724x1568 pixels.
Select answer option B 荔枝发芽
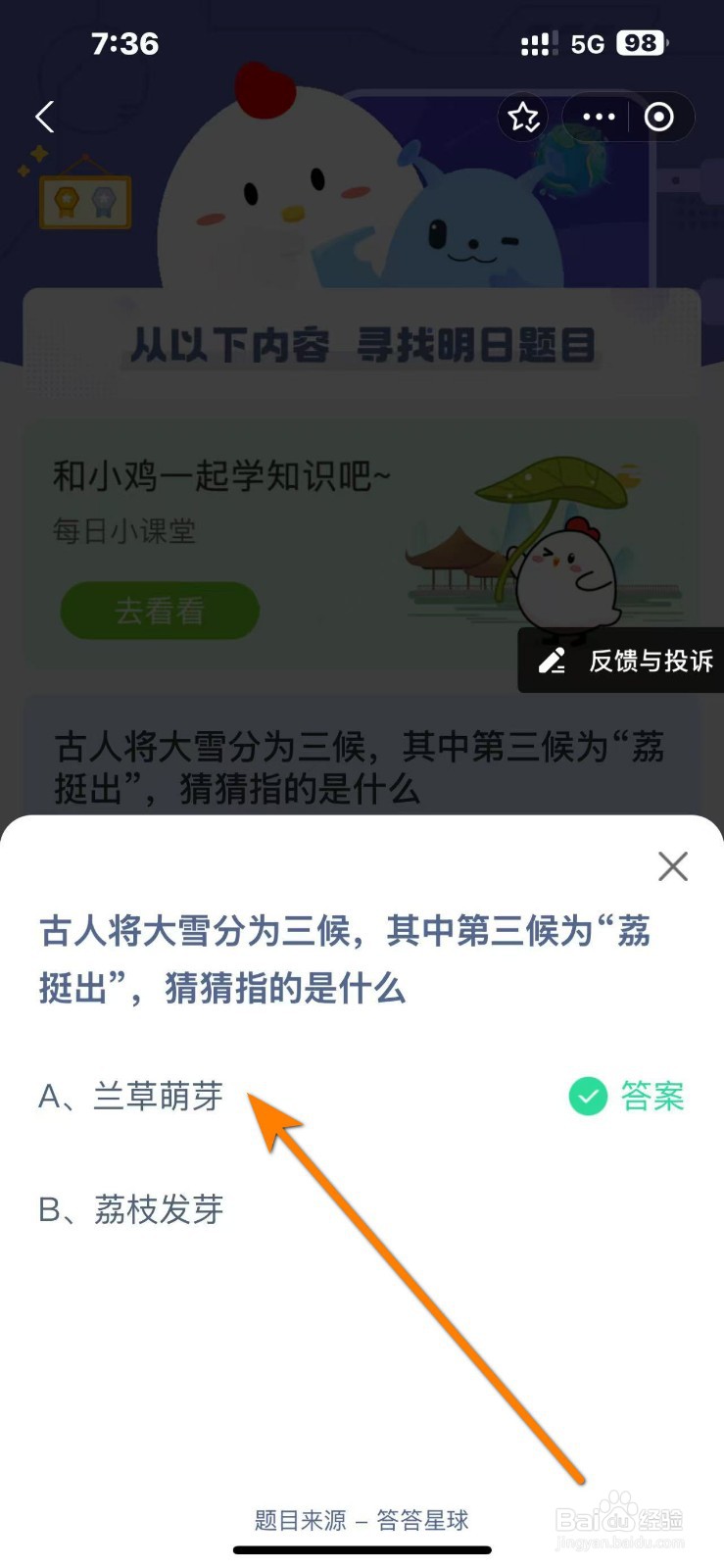pyautogui.click(x=132, y=1210)
